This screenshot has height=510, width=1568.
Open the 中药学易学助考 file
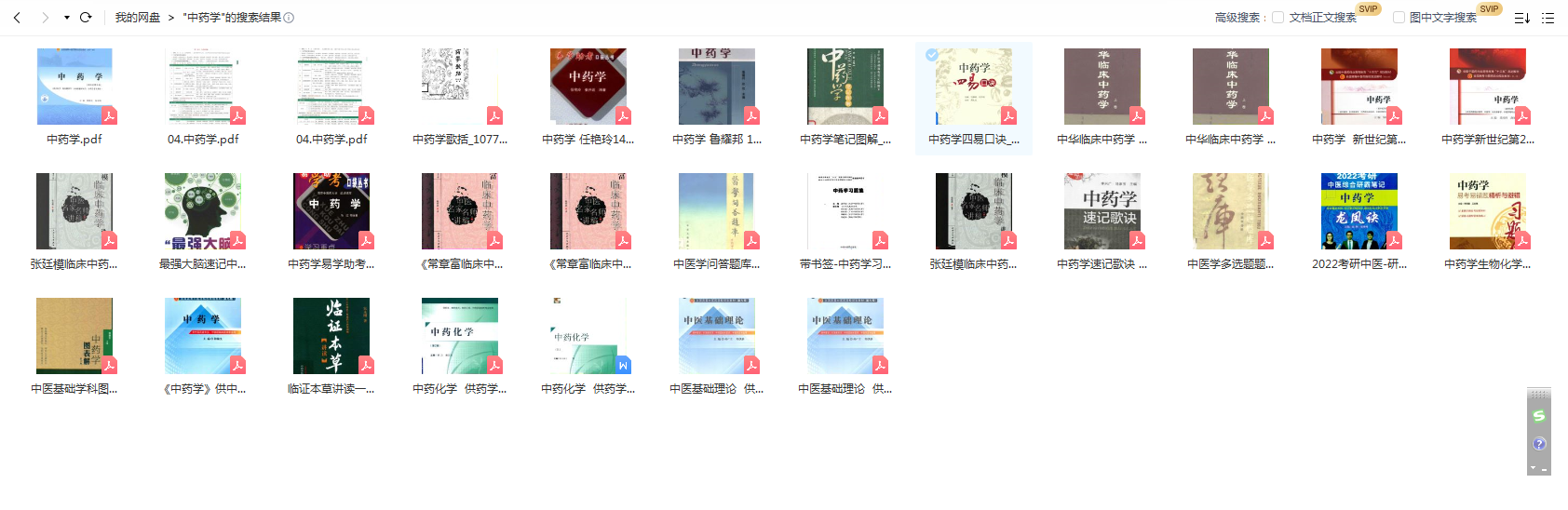pyautogui.click(x=331, y=212)
